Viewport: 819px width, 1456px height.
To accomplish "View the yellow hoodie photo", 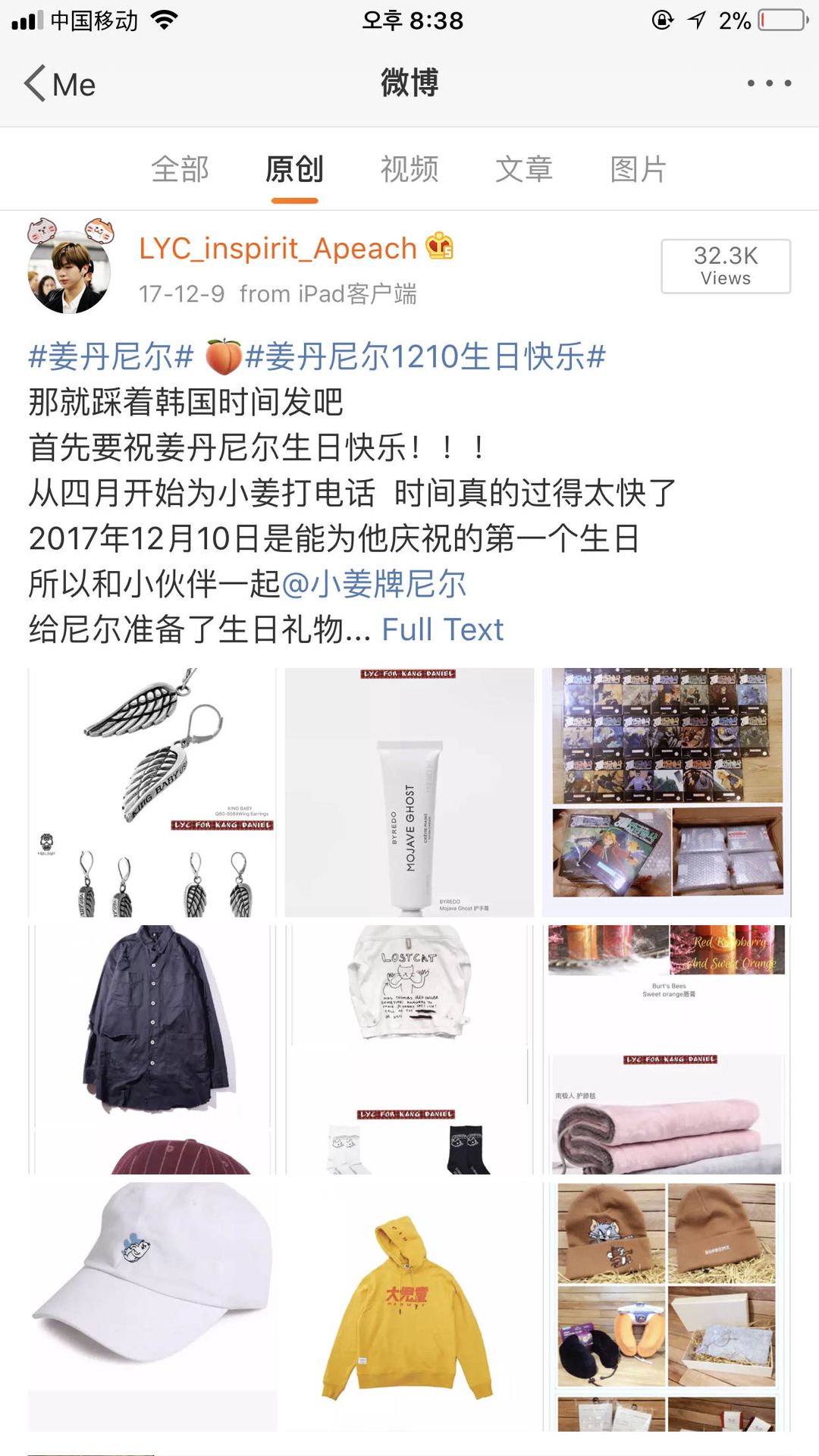I will (x=409, y=1307).
